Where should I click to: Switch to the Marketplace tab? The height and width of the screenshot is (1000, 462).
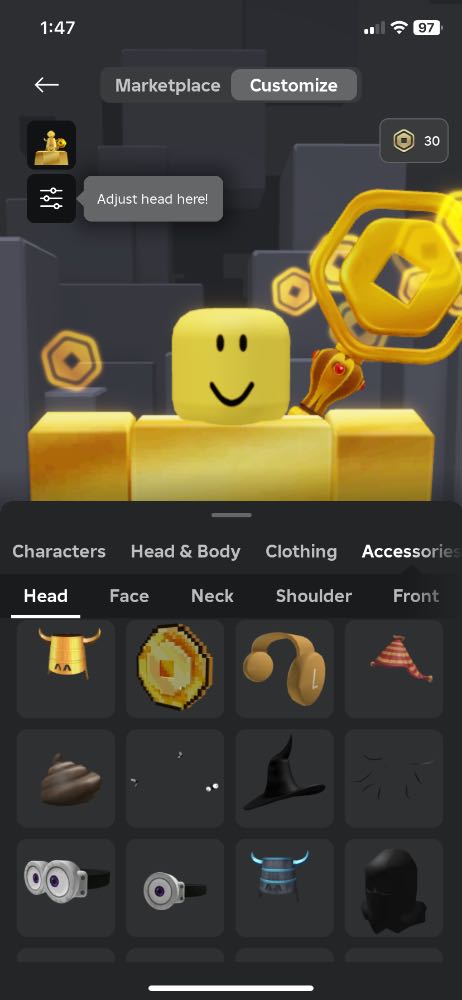click(x=167, y=85)
